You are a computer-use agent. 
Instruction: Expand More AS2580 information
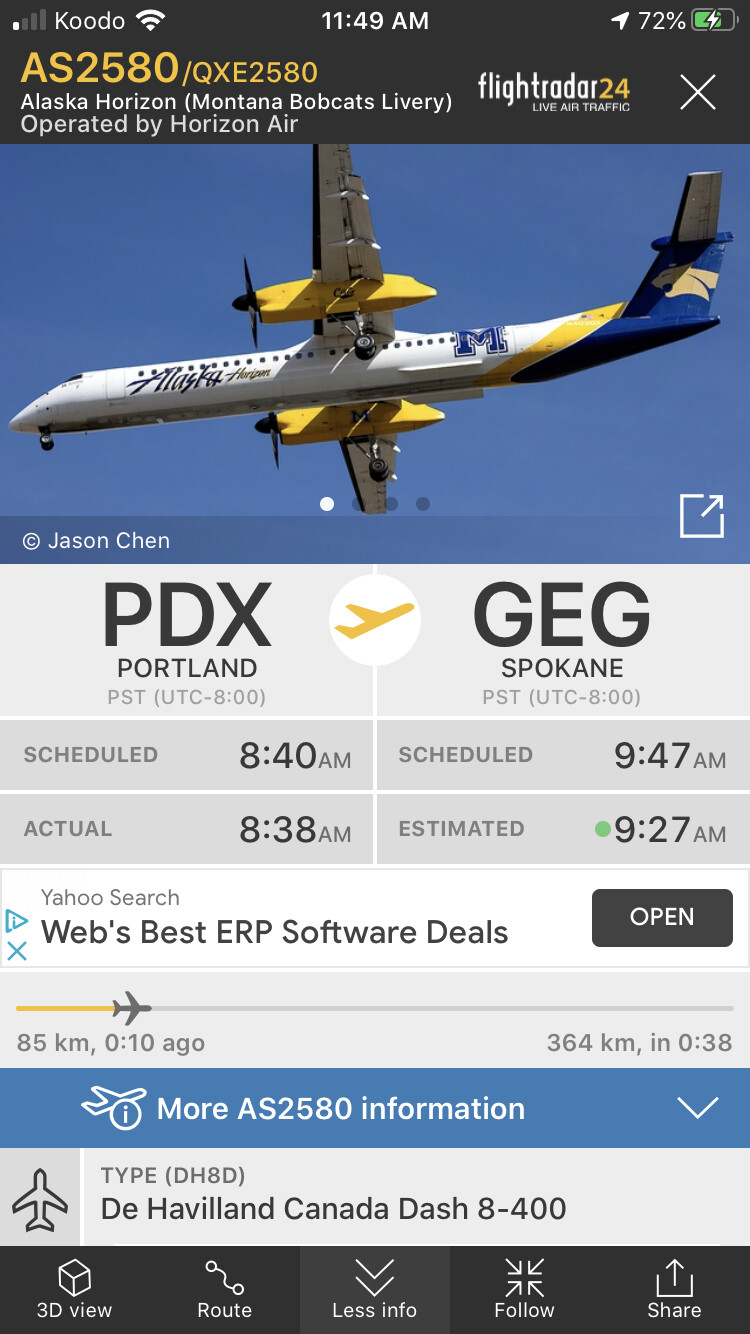(x=375, y=1108)
